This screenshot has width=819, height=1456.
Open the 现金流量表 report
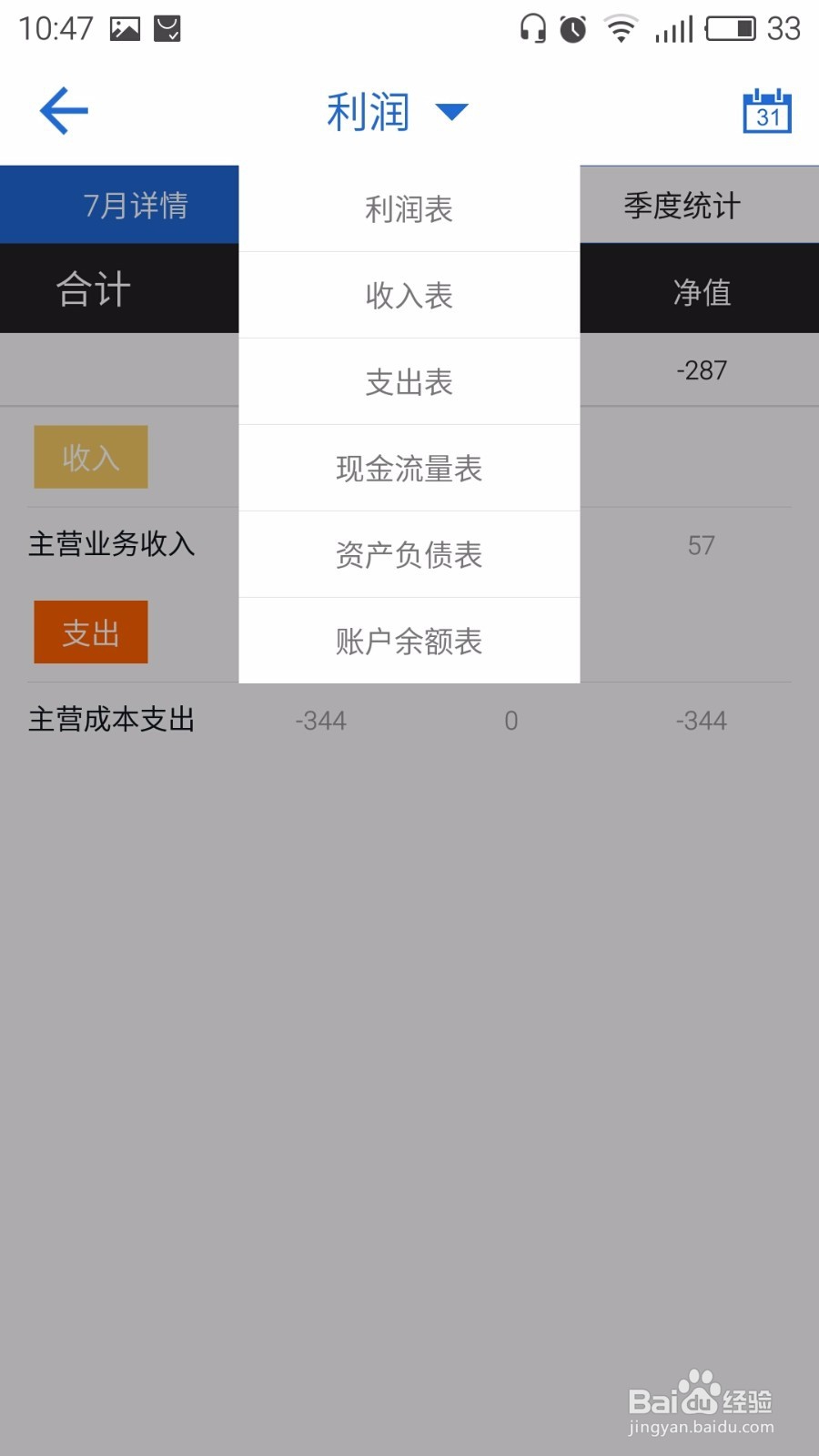[408, 468]
